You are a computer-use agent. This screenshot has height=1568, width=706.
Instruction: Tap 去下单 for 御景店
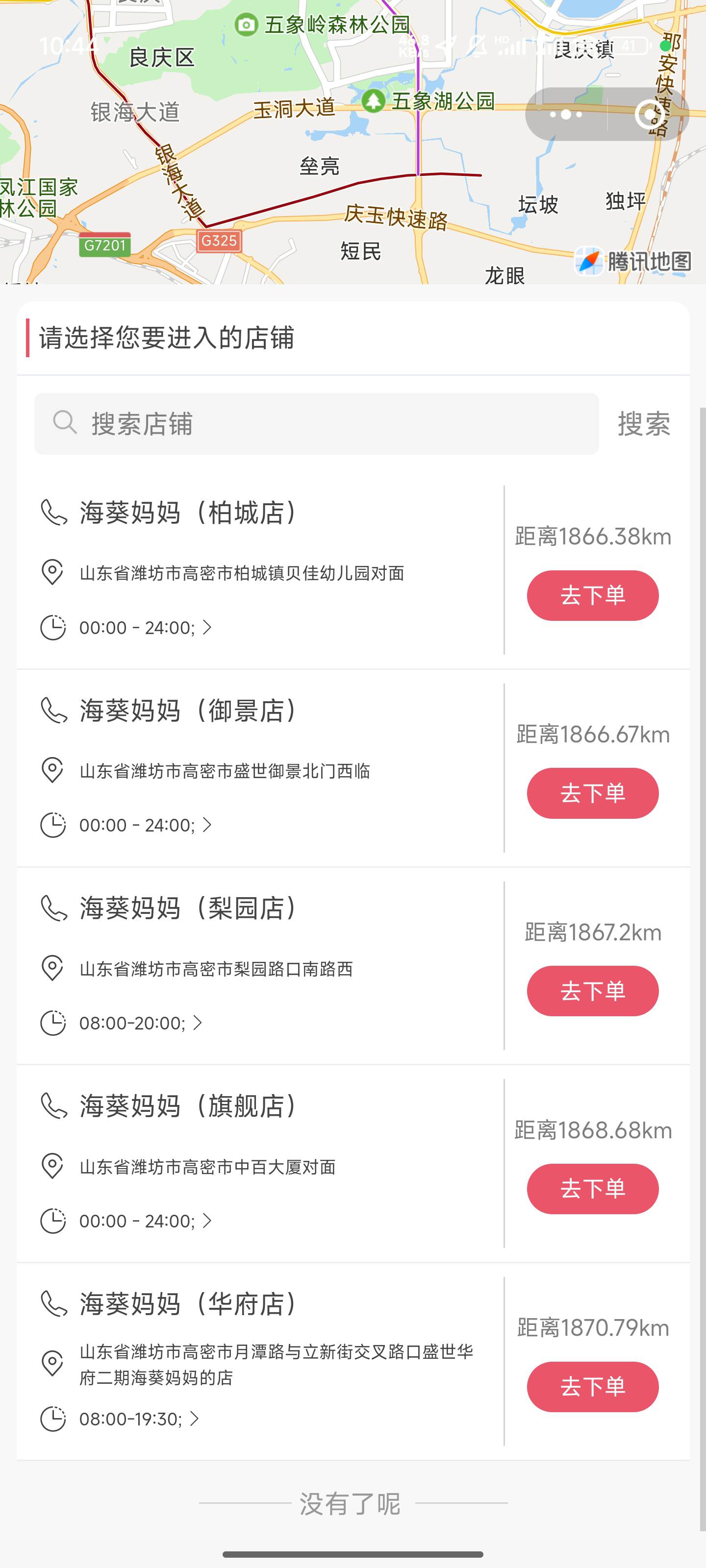(592, 793)
